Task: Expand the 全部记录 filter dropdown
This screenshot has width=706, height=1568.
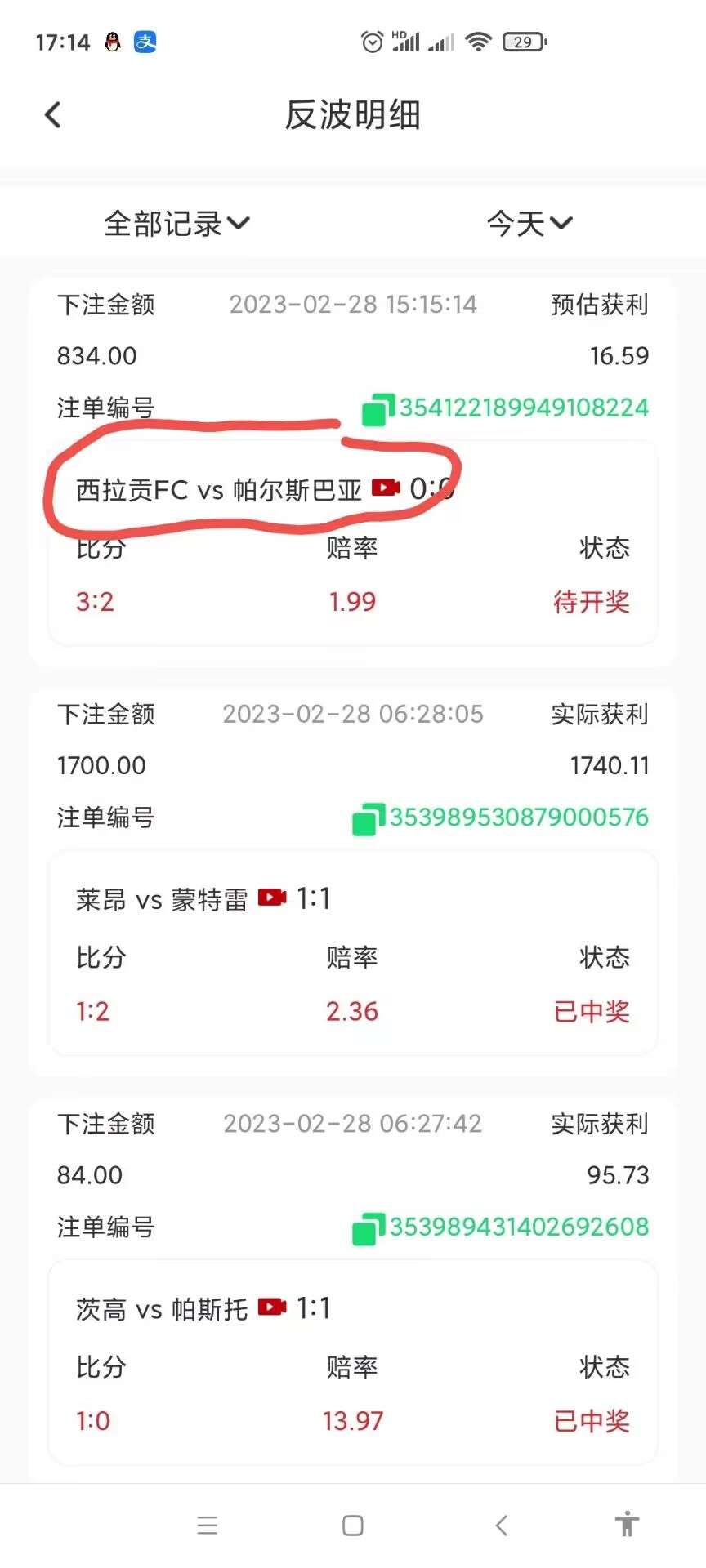Action: pyautogui.click(x=176, y=223)
